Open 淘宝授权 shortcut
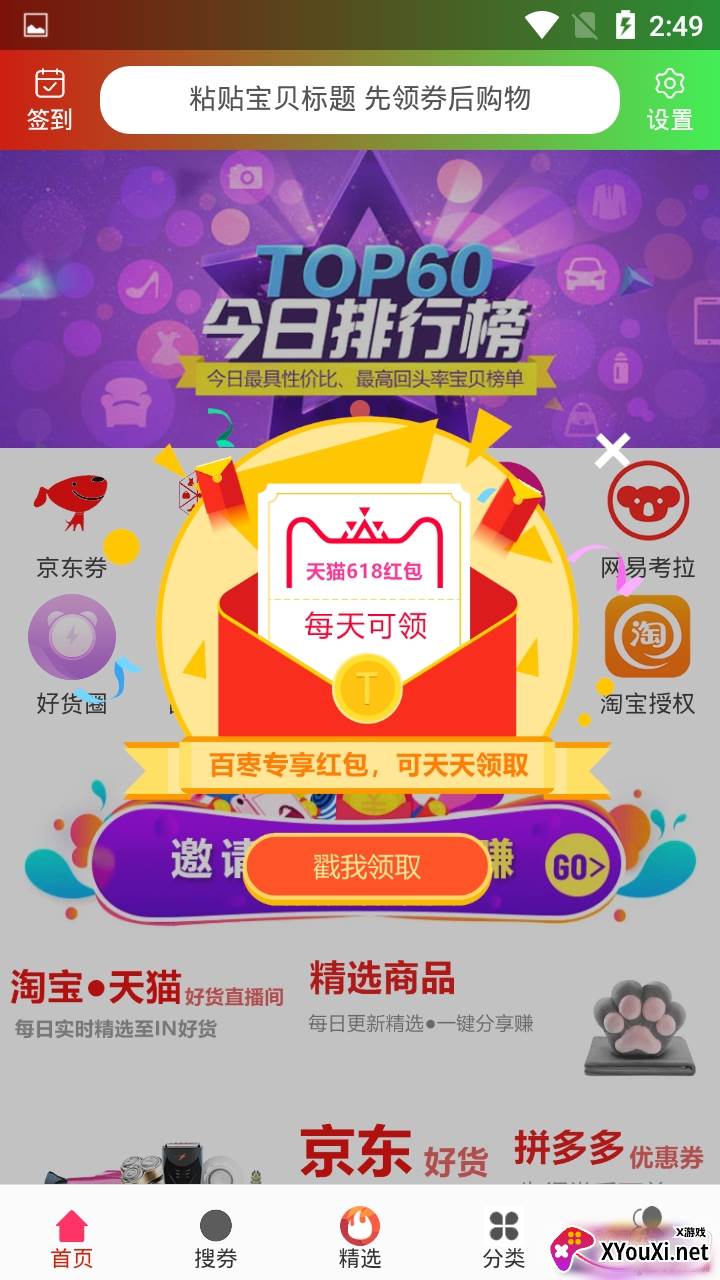 coord(647,655)
